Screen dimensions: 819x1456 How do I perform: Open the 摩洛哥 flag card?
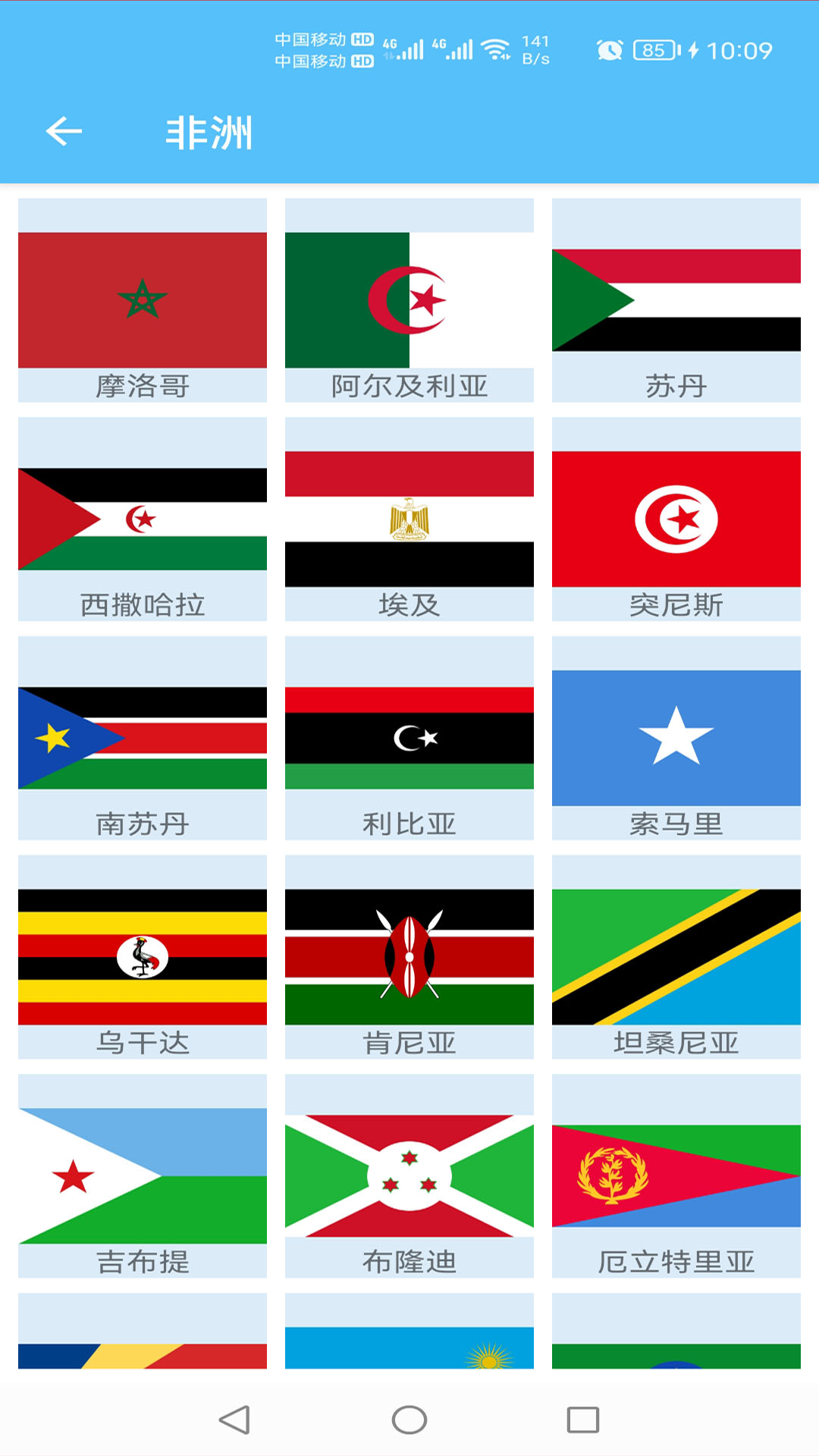[x=143, y=300]
